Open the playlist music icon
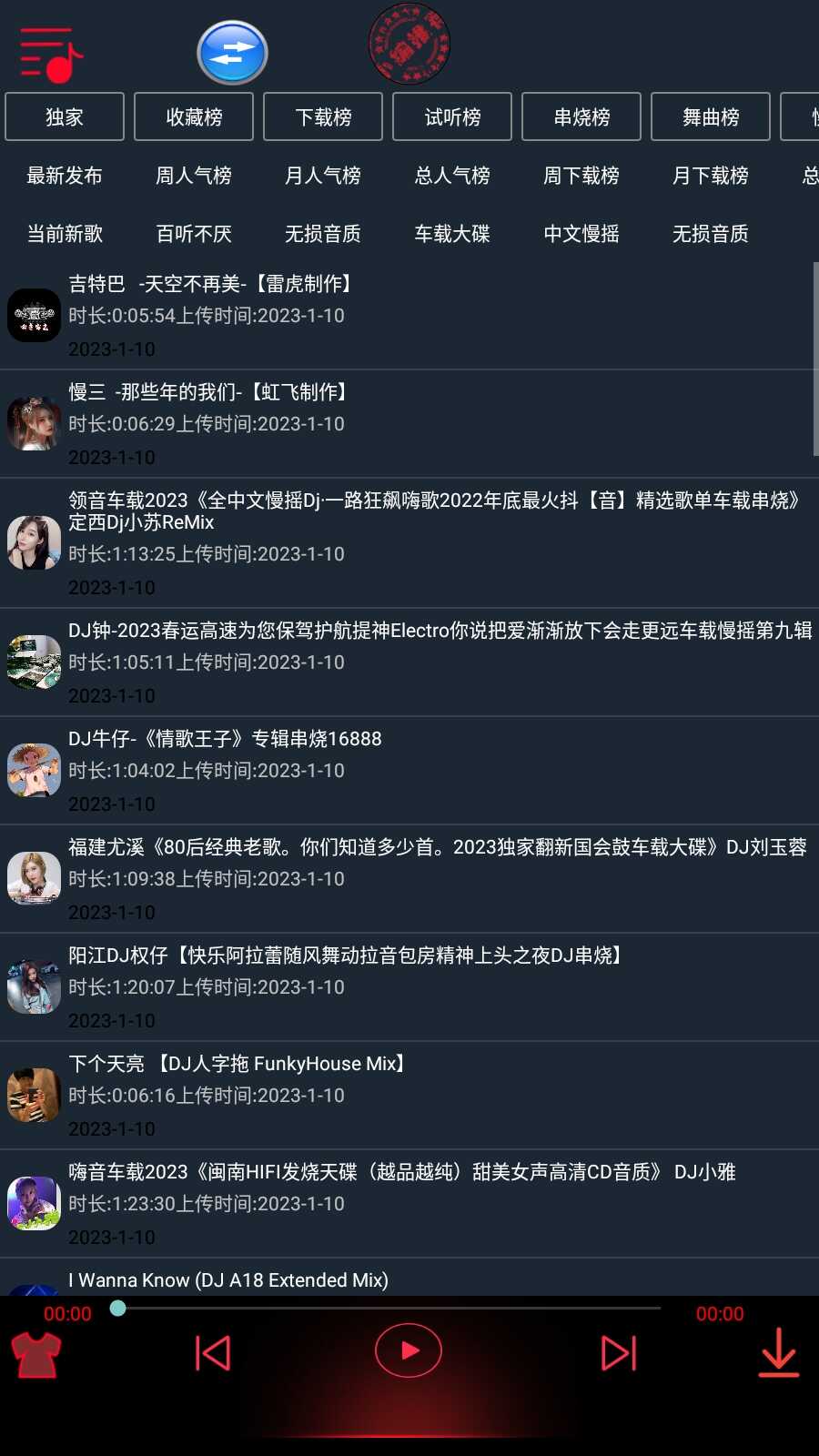 point(50,55)
